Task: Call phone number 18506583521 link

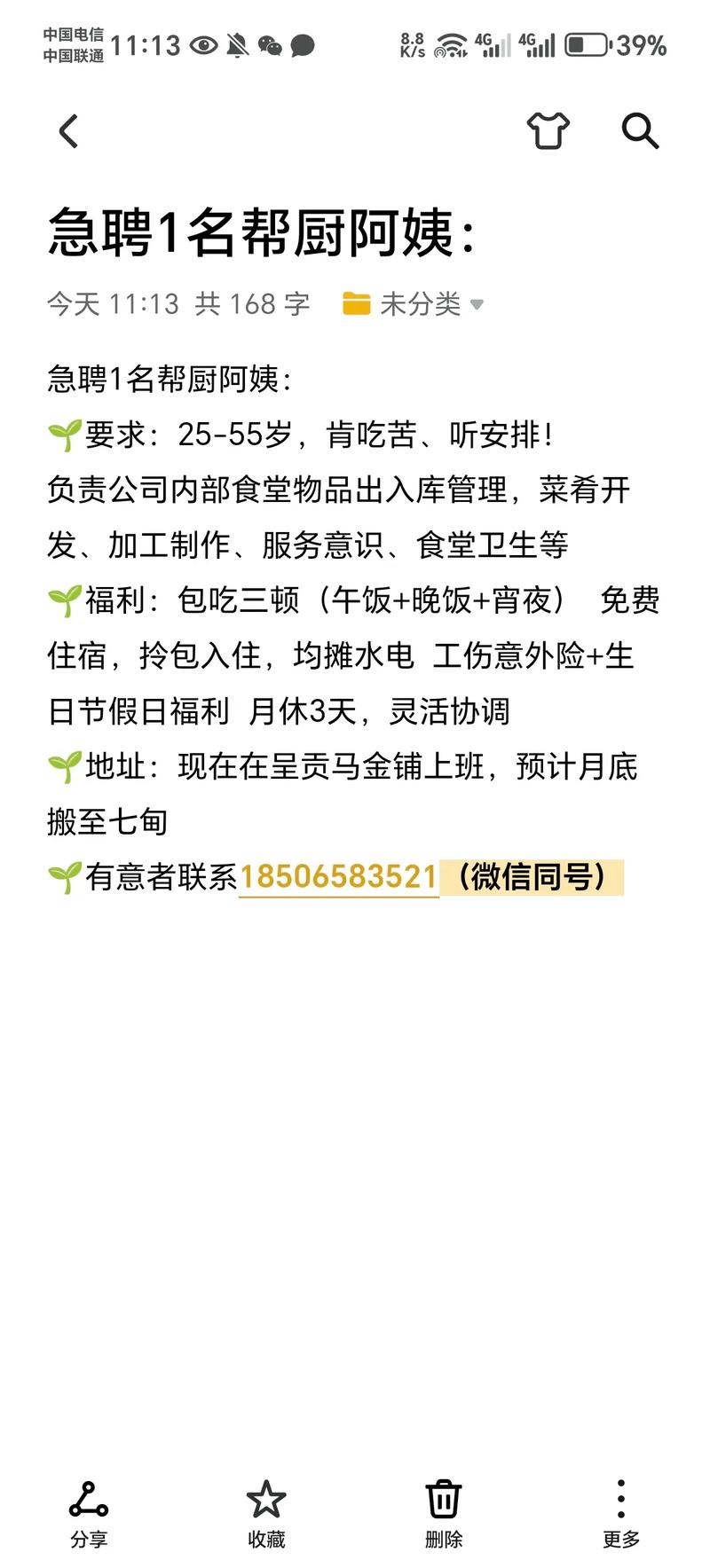Action: pos(339,874)
